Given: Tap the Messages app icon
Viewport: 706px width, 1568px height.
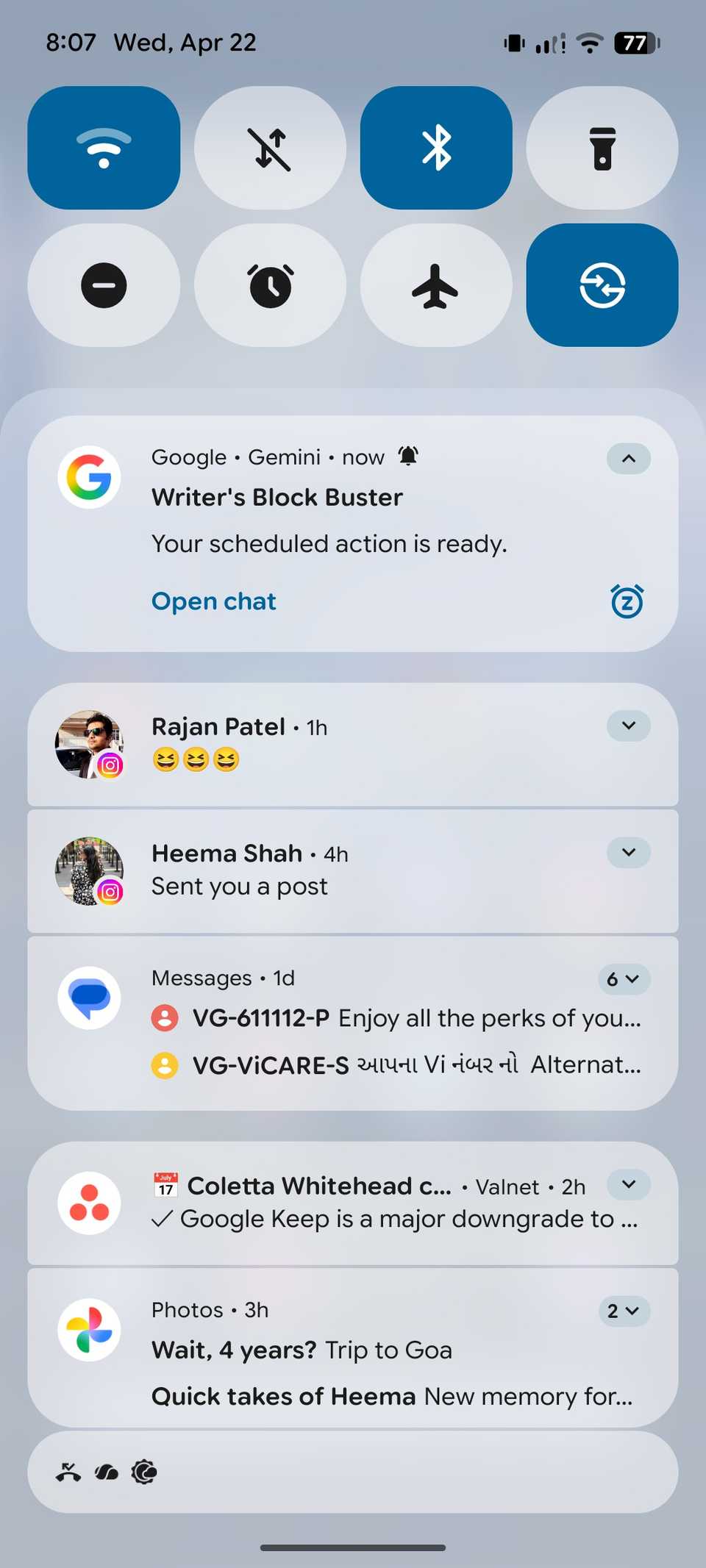Looking at the screenshot, I should coord(89,998).
